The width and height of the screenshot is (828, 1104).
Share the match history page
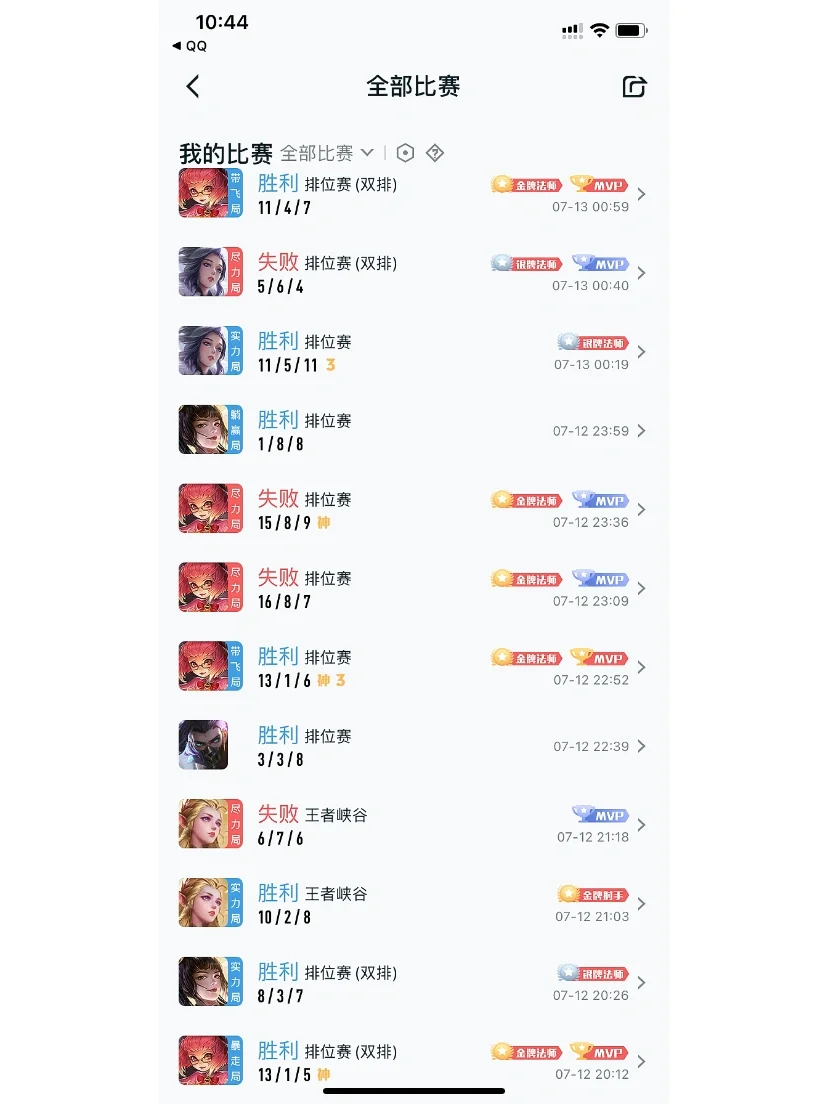click(x=634, y=87)
